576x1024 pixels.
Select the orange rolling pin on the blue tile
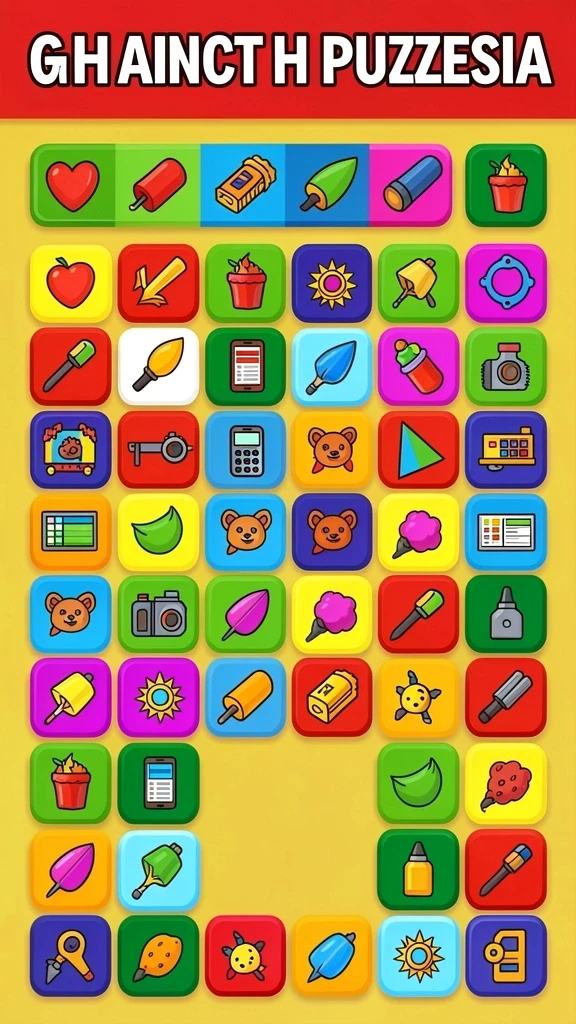pyautogui.click(x=246, y=697)
